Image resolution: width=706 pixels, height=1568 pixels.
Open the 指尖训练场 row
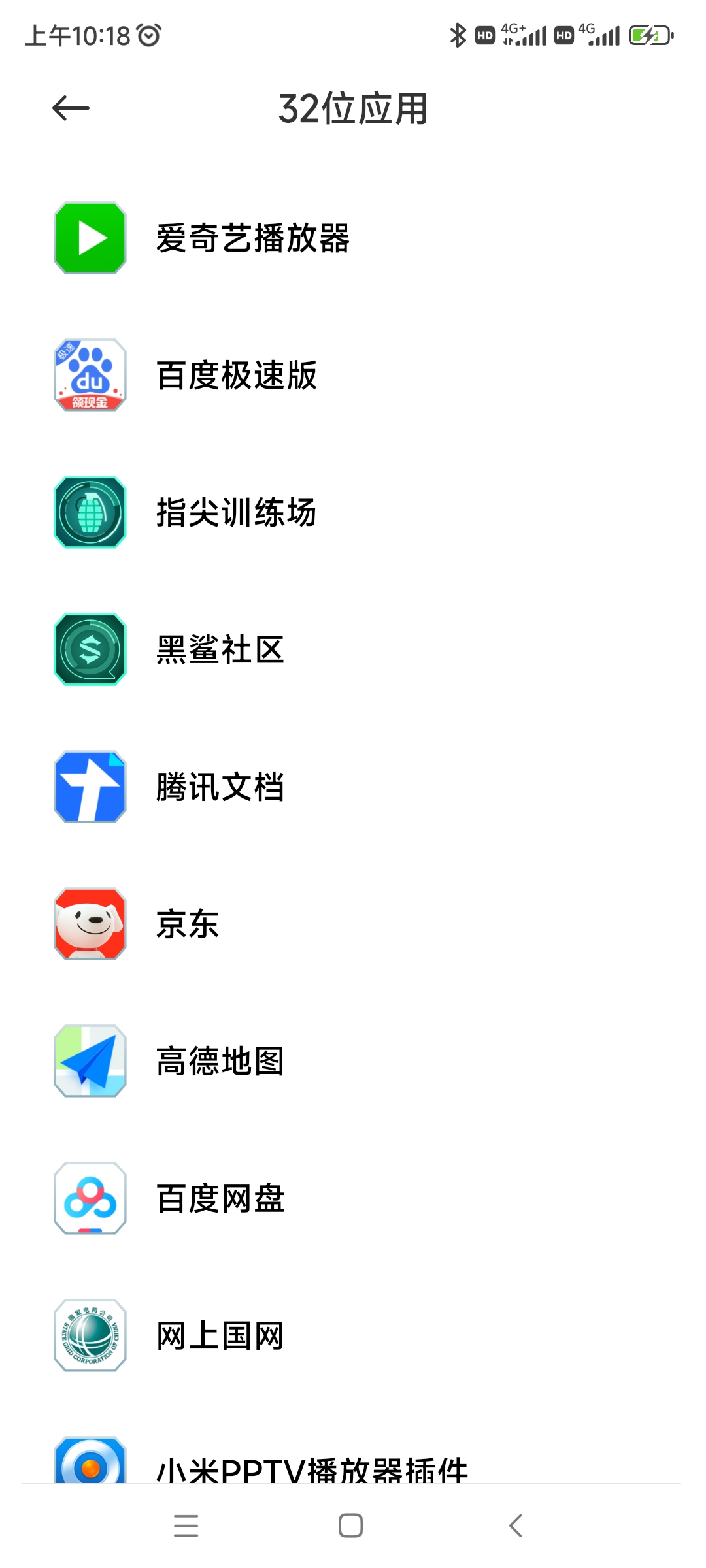pyautogui.click(x=353, y=512)
